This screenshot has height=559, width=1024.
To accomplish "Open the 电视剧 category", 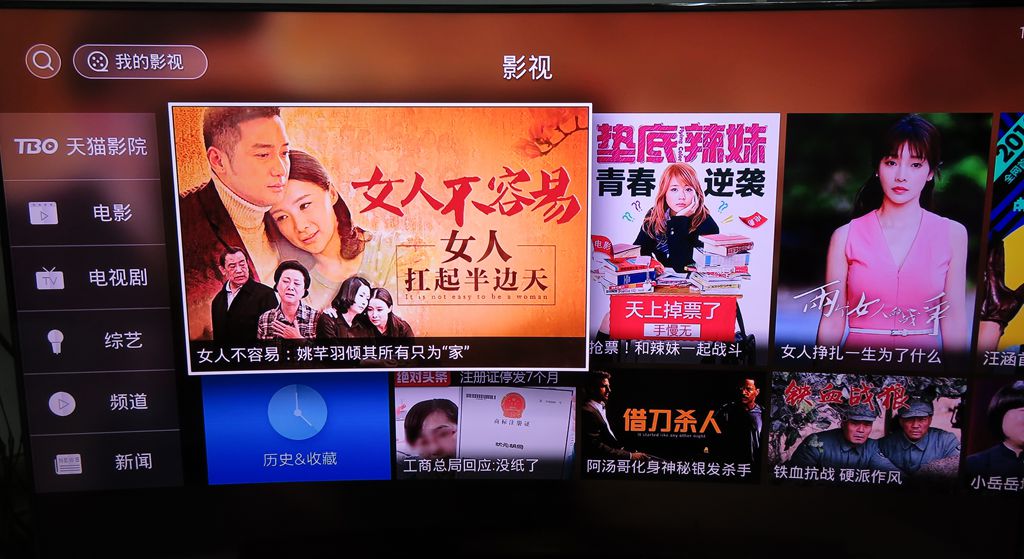I will tap(90, 277).
